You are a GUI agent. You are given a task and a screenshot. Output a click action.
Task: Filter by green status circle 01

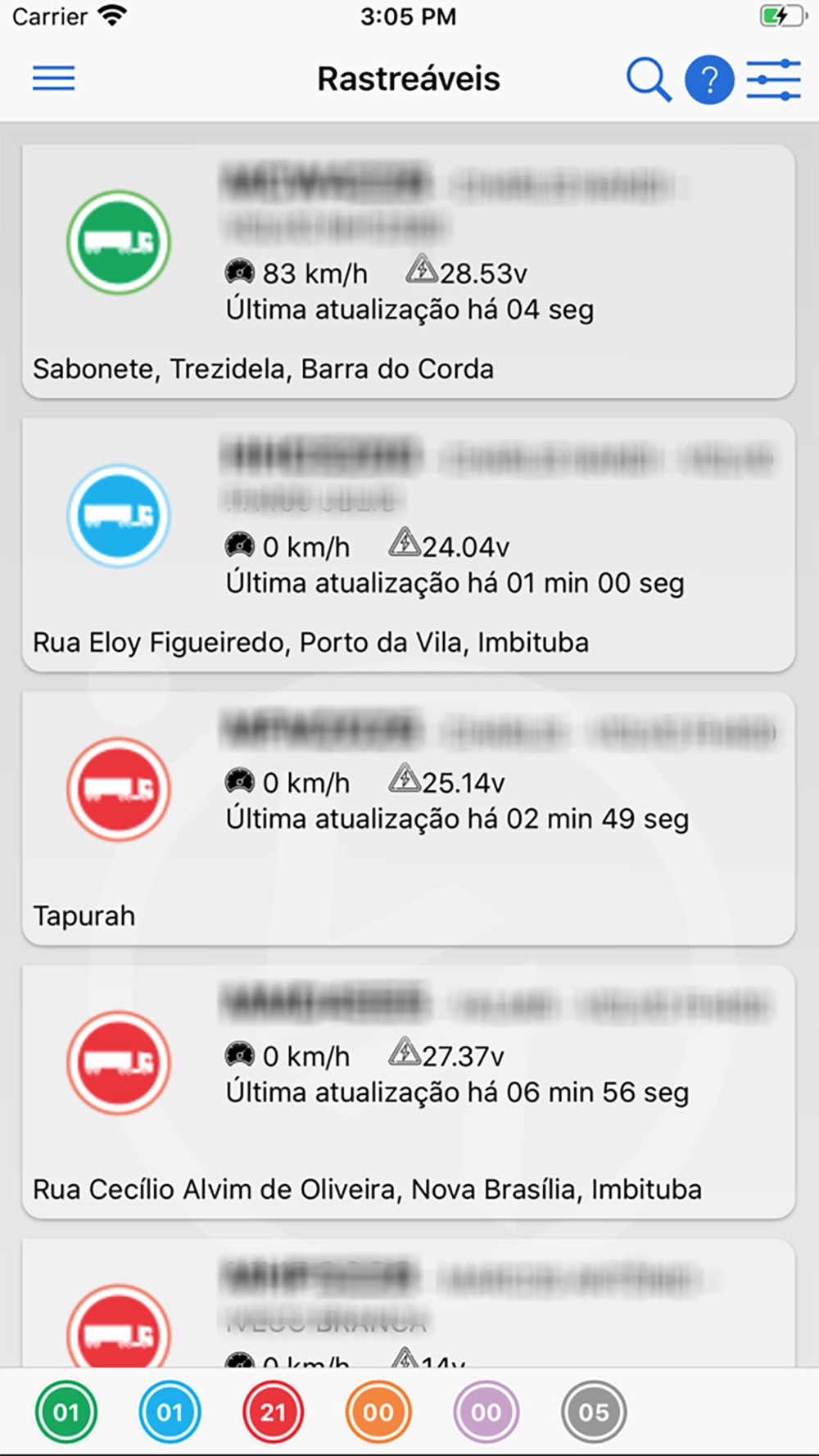[x=66, y=1412]
